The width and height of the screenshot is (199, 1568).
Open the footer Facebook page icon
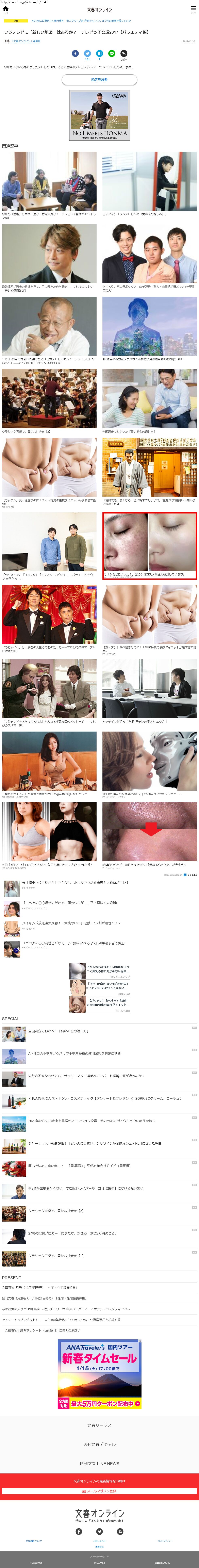point(79,1531)
